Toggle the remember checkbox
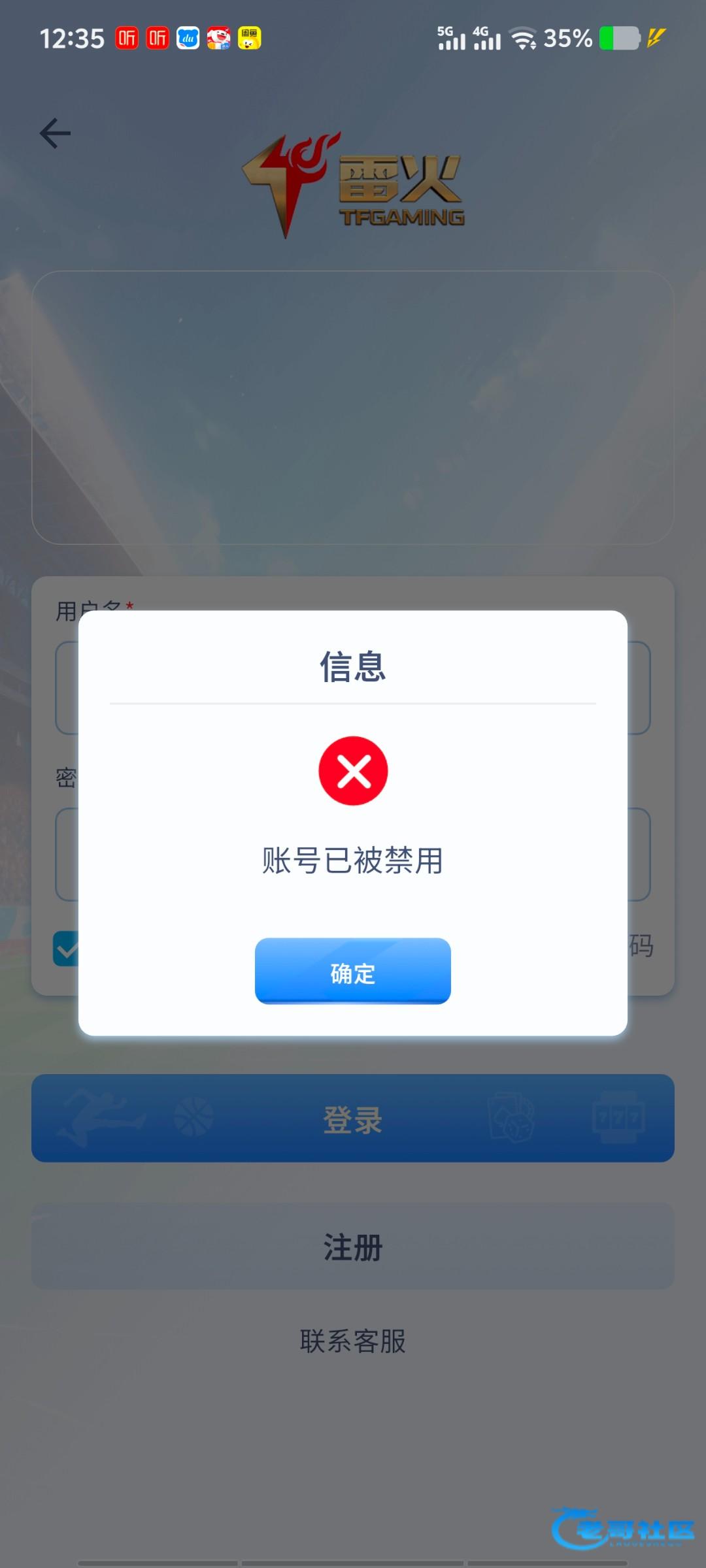Screen dimensions: 706x1568 [x=66, y=948]
